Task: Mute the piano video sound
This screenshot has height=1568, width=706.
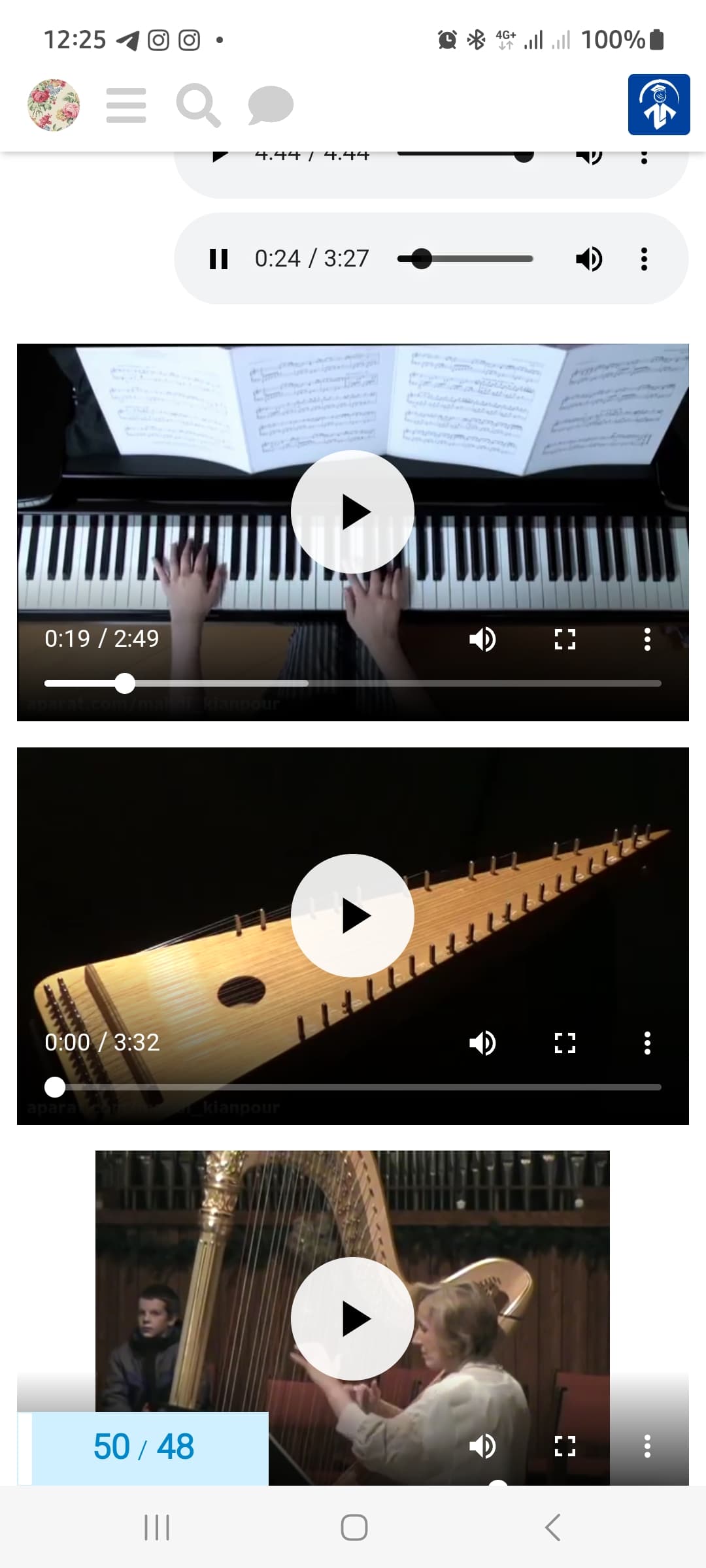Action: click(482, 639)
